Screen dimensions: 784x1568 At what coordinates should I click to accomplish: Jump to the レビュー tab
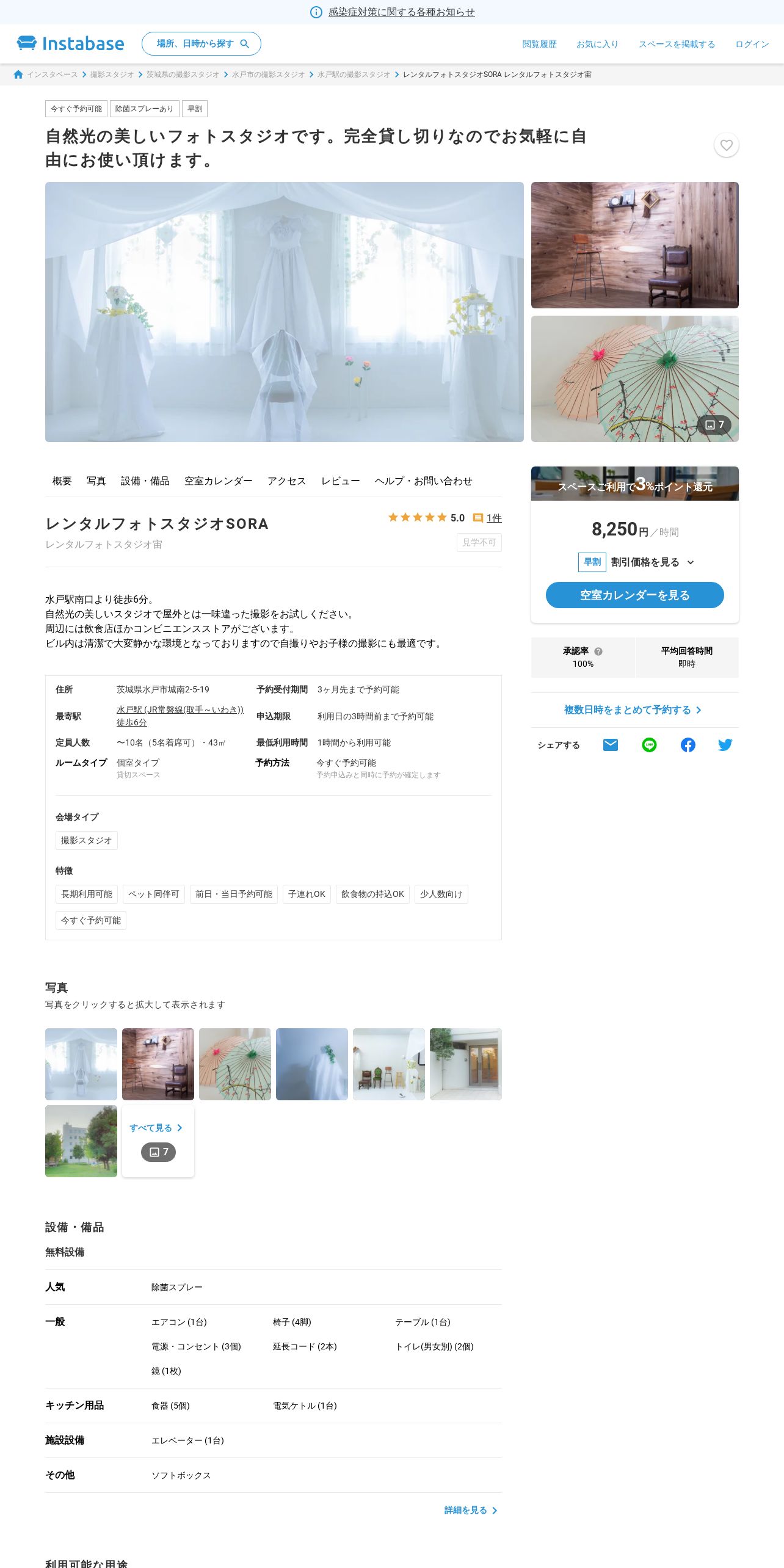coord(340,481)
